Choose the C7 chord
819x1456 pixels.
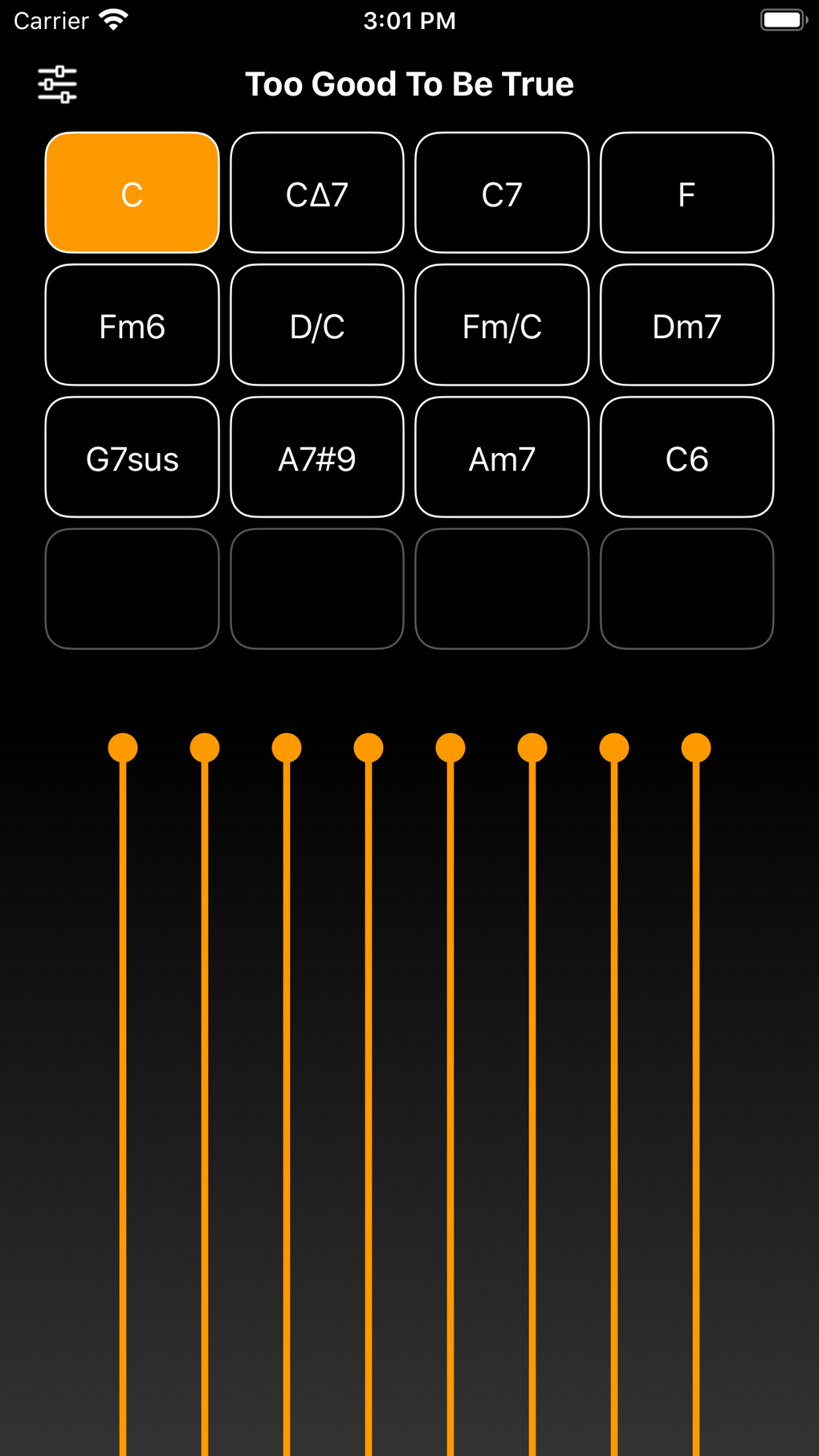pos(502,193)
